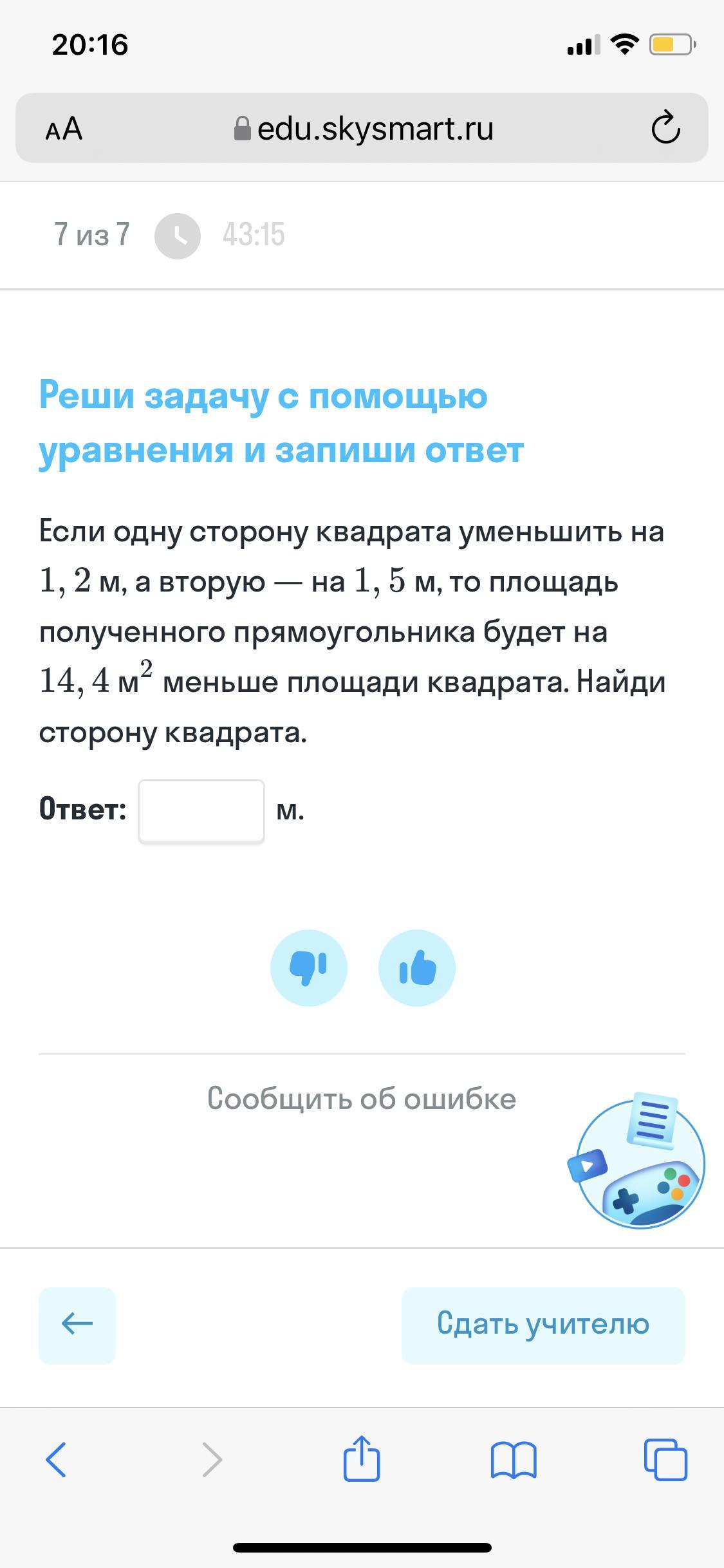Viewport: 724px width, 1568px height.
Task: Tap the answer input field
Action: (201, 810)
